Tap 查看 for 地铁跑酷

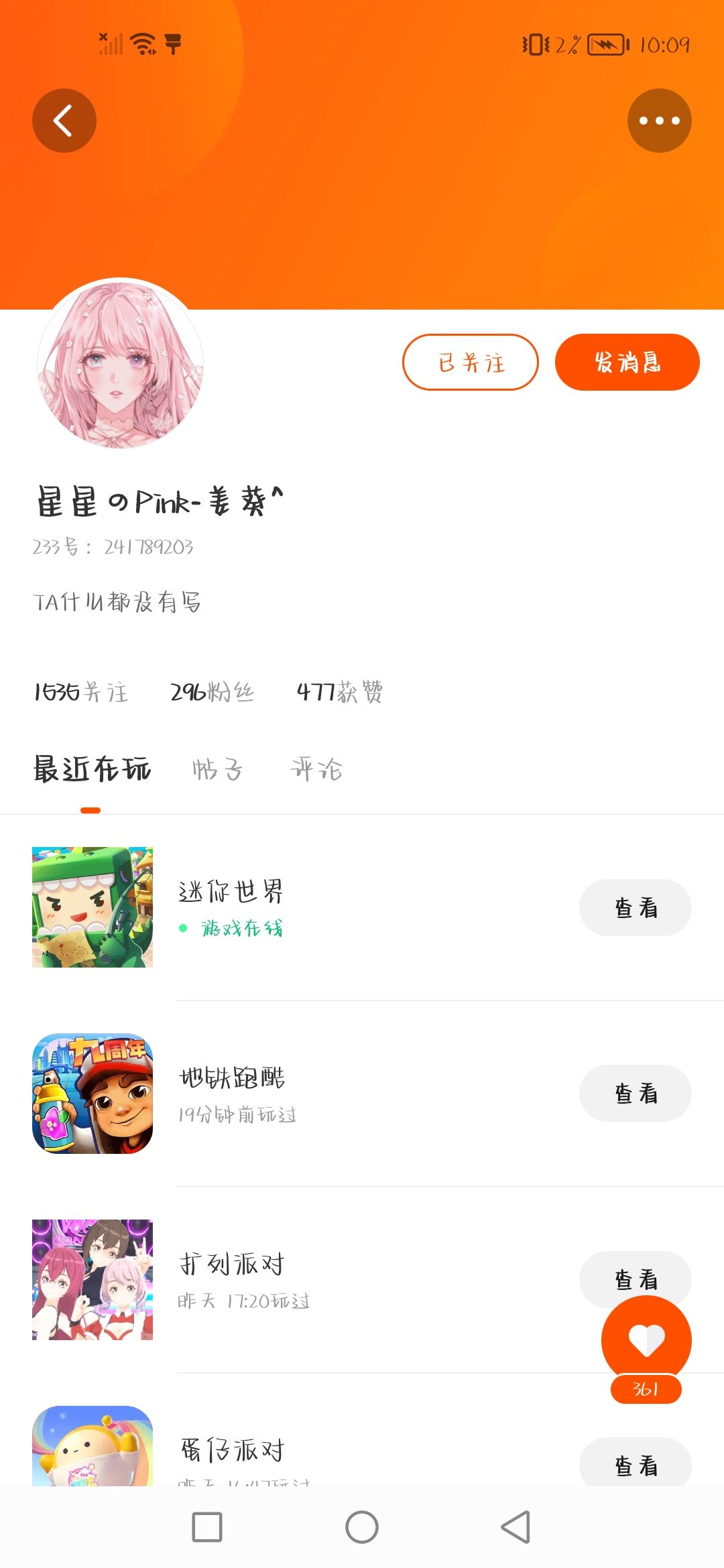click(x=635, y=1094)
